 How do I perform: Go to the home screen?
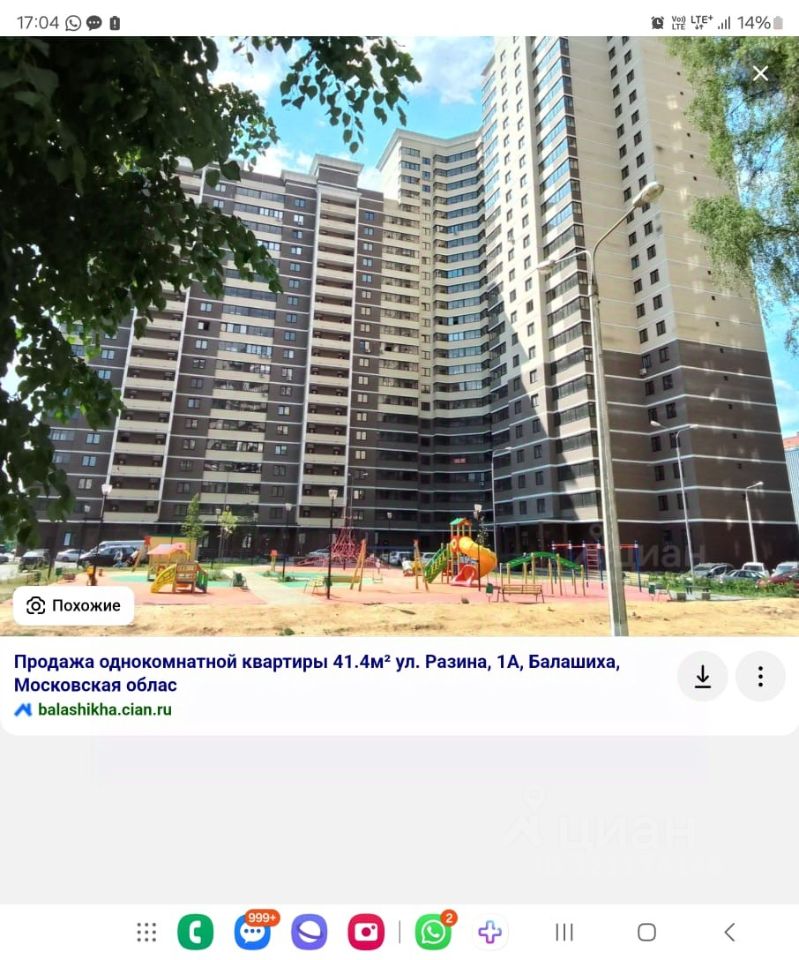pyautogui.click(x=647, y=932)
